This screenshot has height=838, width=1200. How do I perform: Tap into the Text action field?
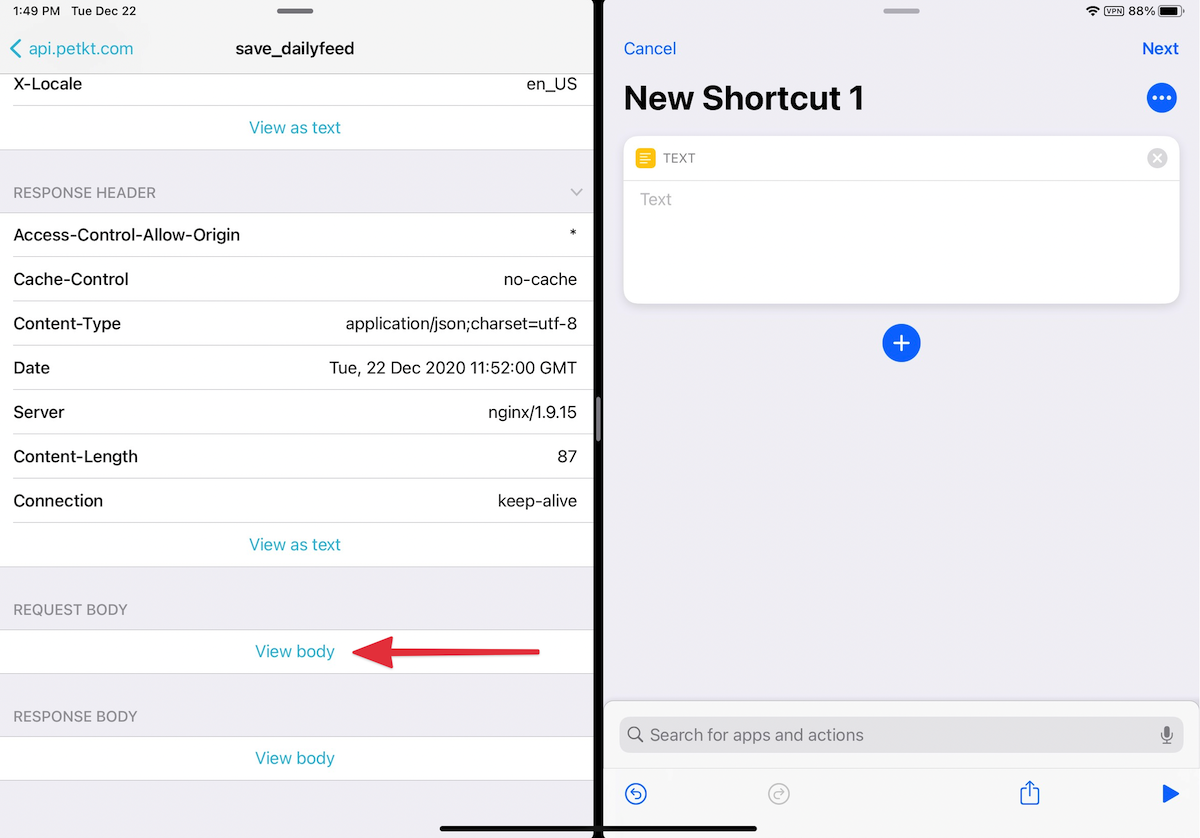coord(900,240)
